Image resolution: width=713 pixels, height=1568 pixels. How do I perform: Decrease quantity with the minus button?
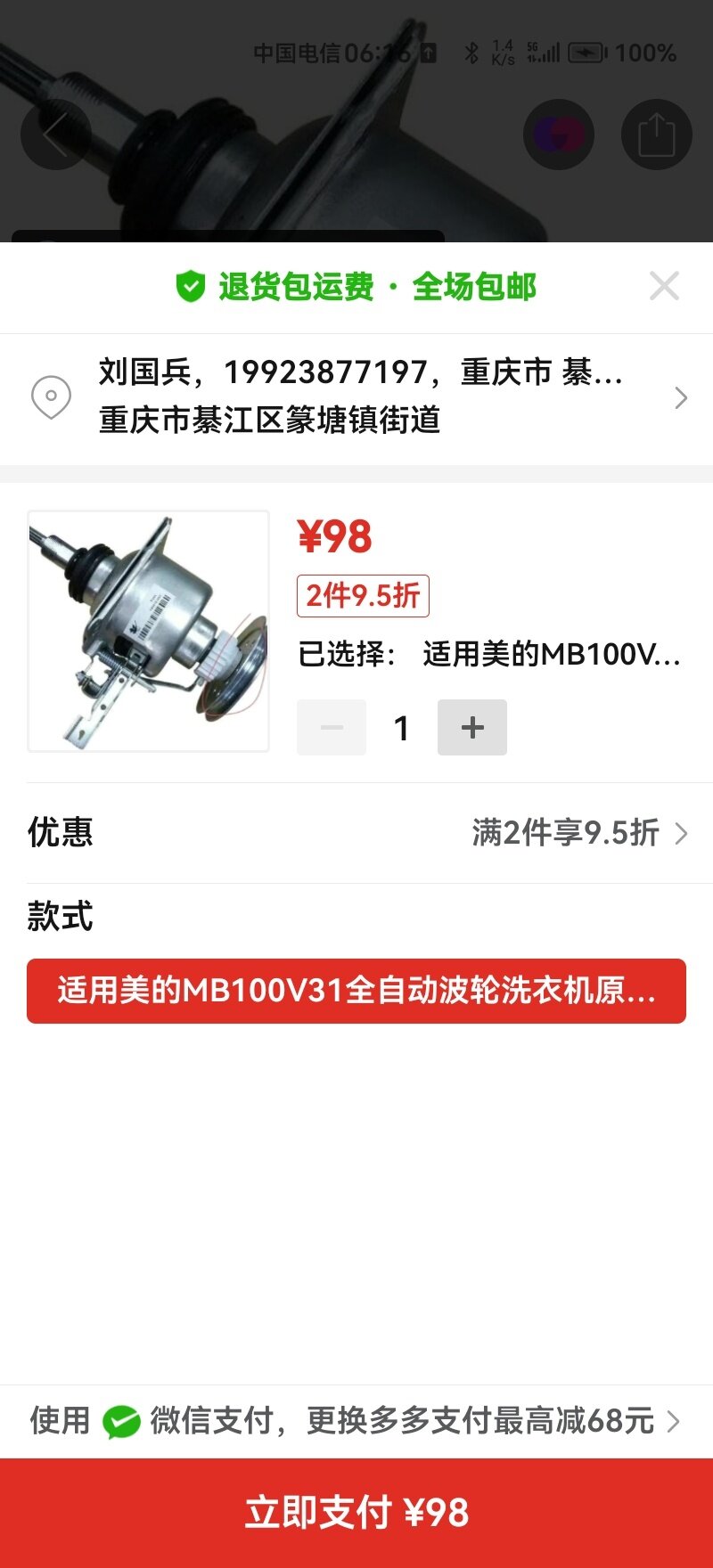332,728
